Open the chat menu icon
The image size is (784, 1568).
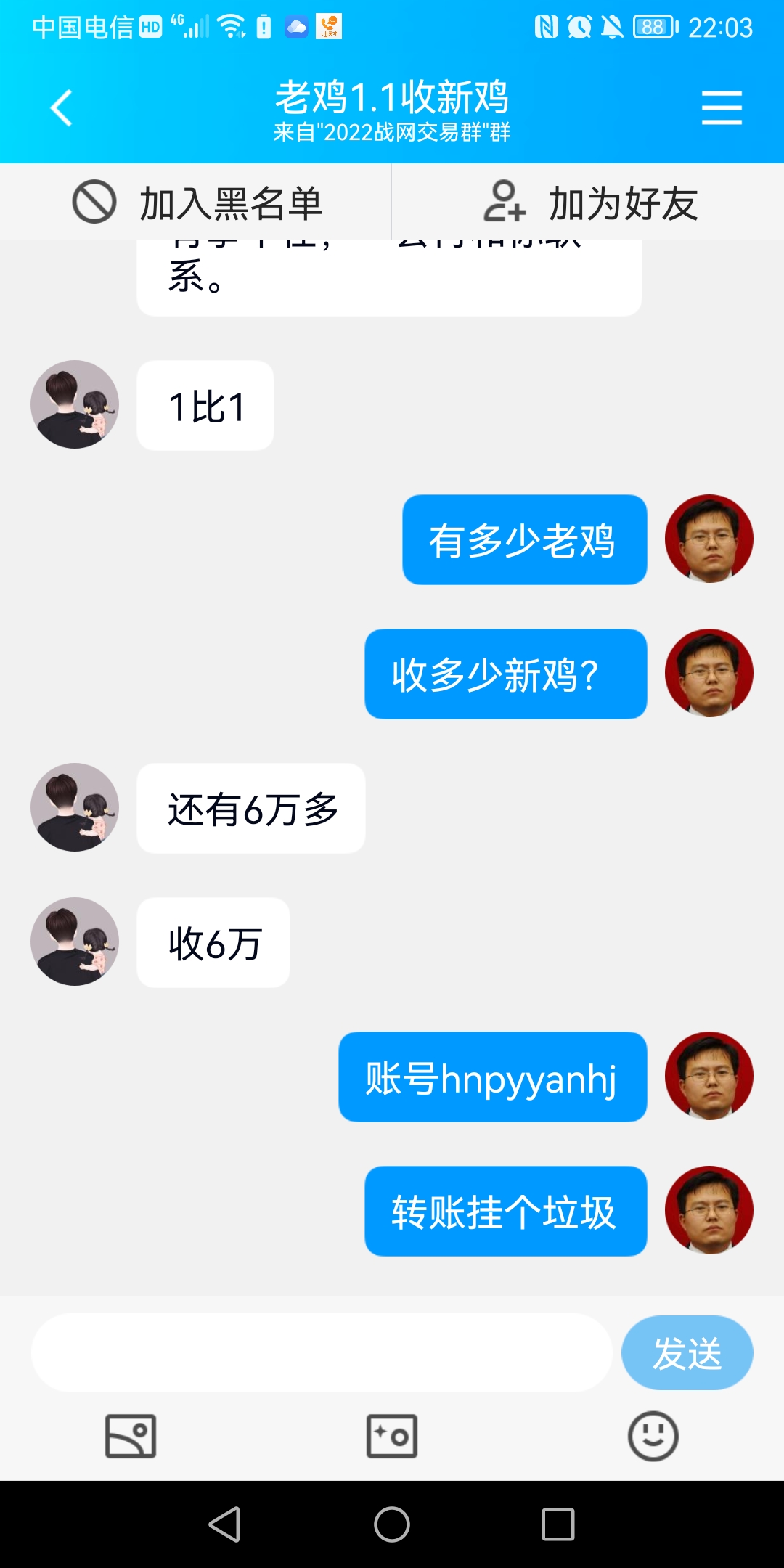click(x=722, y=108)
